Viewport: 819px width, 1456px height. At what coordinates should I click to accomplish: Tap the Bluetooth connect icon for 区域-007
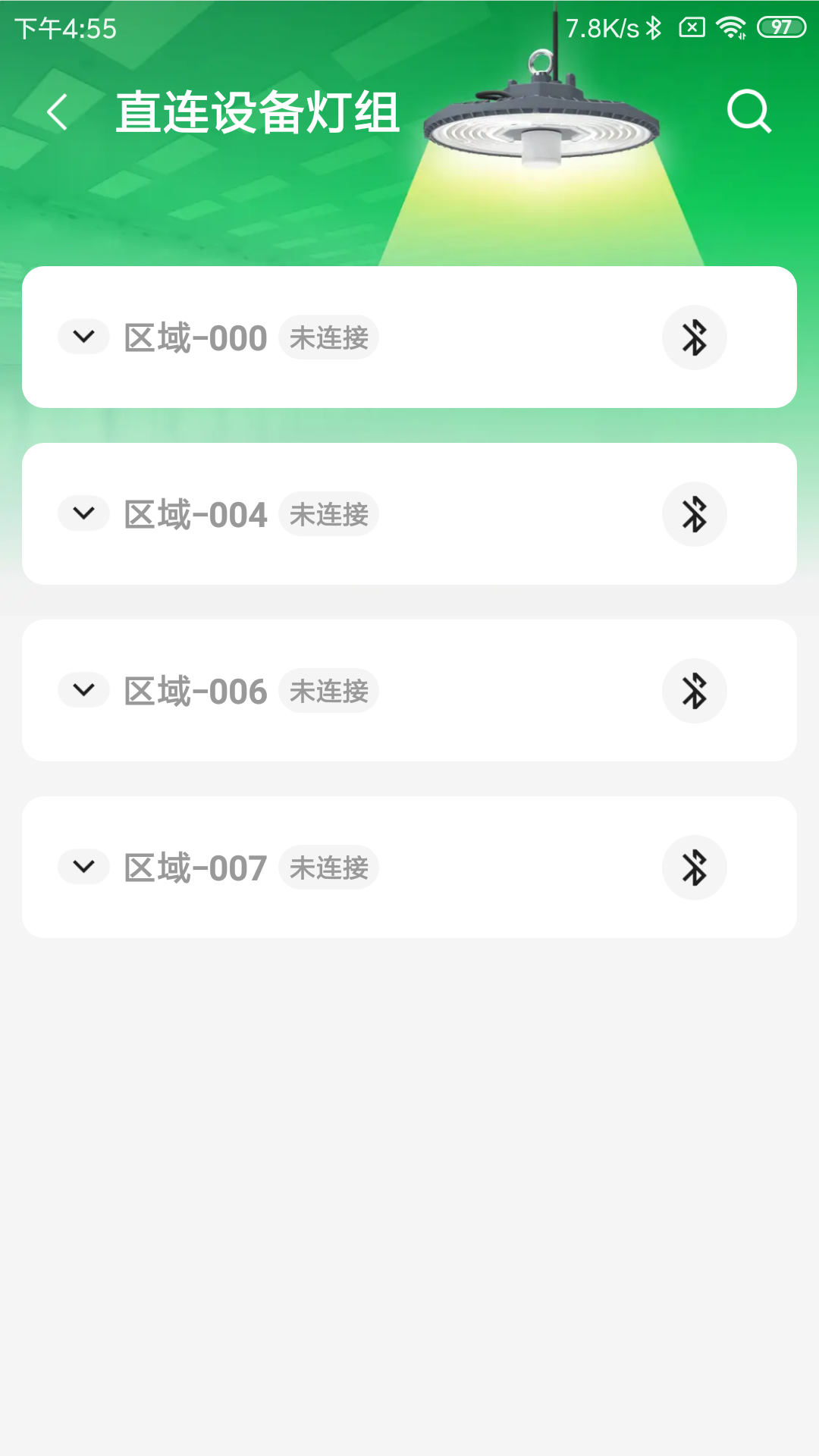pyautogui.click(x=695, y=868)
